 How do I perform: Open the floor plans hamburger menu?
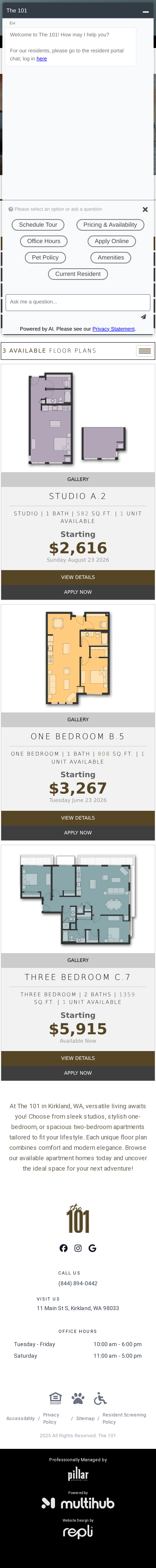(x=144, y=351)
